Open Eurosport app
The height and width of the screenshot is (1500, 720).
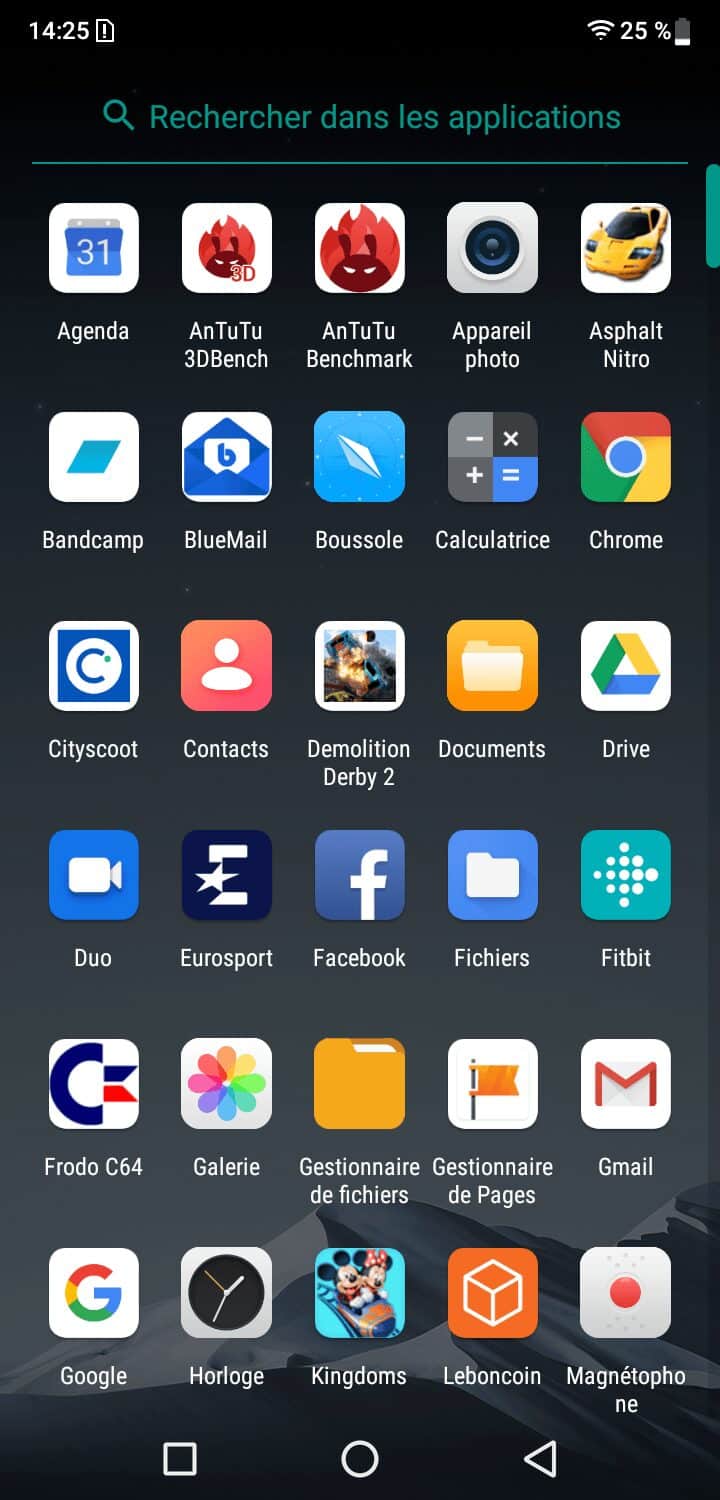click(226, 875)
